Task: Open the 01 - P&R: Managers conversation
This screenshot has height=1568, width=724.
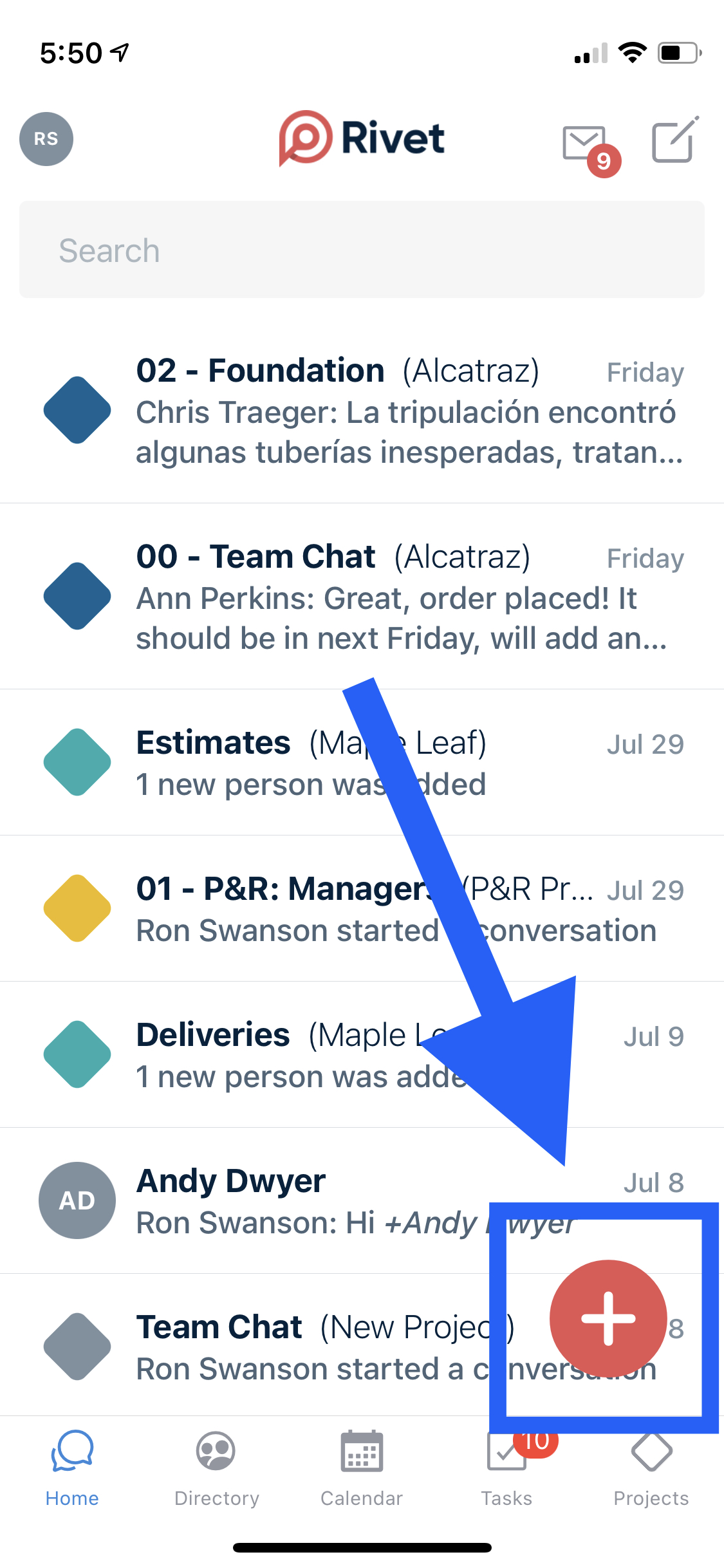Action: tap(362, 909)
